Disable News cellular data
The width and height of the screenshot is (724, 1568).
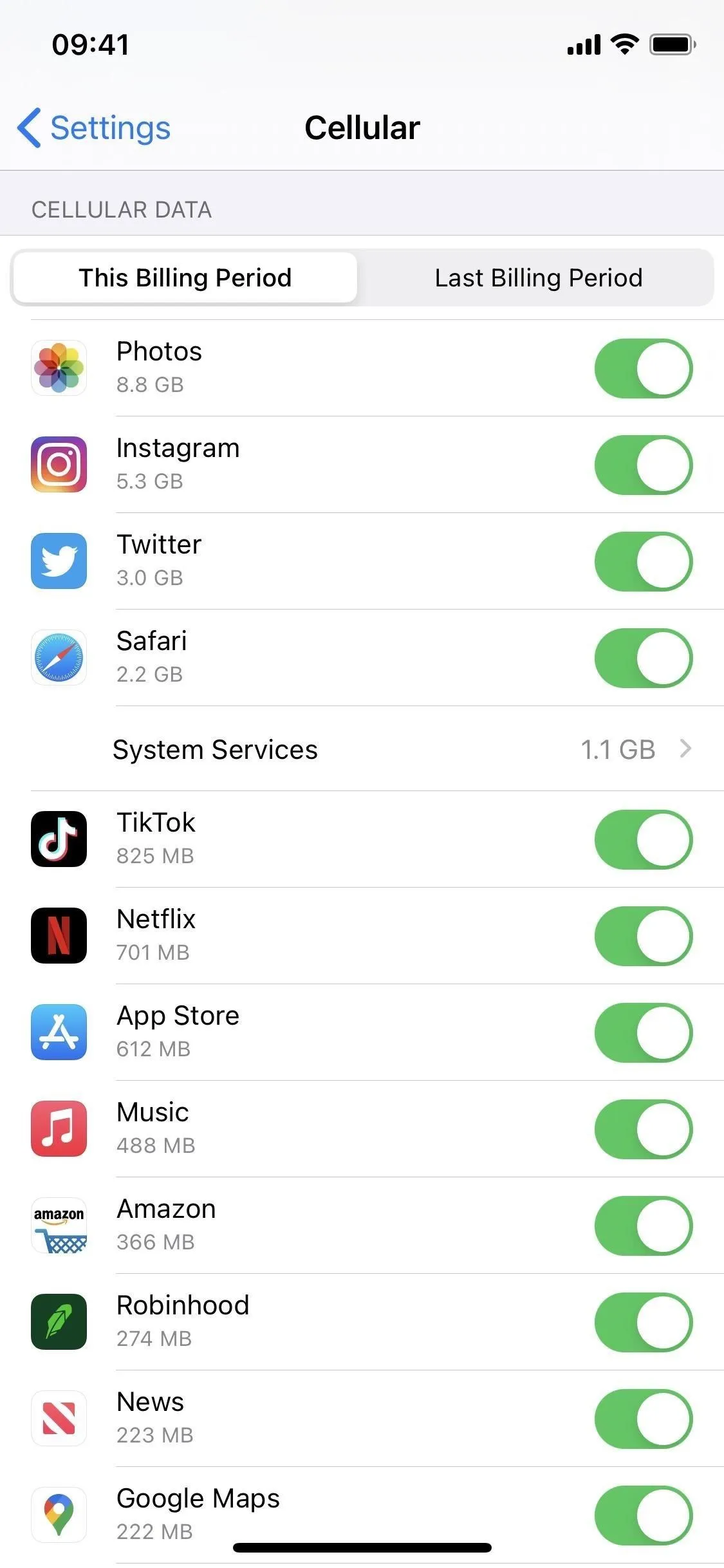[644, 1419]
